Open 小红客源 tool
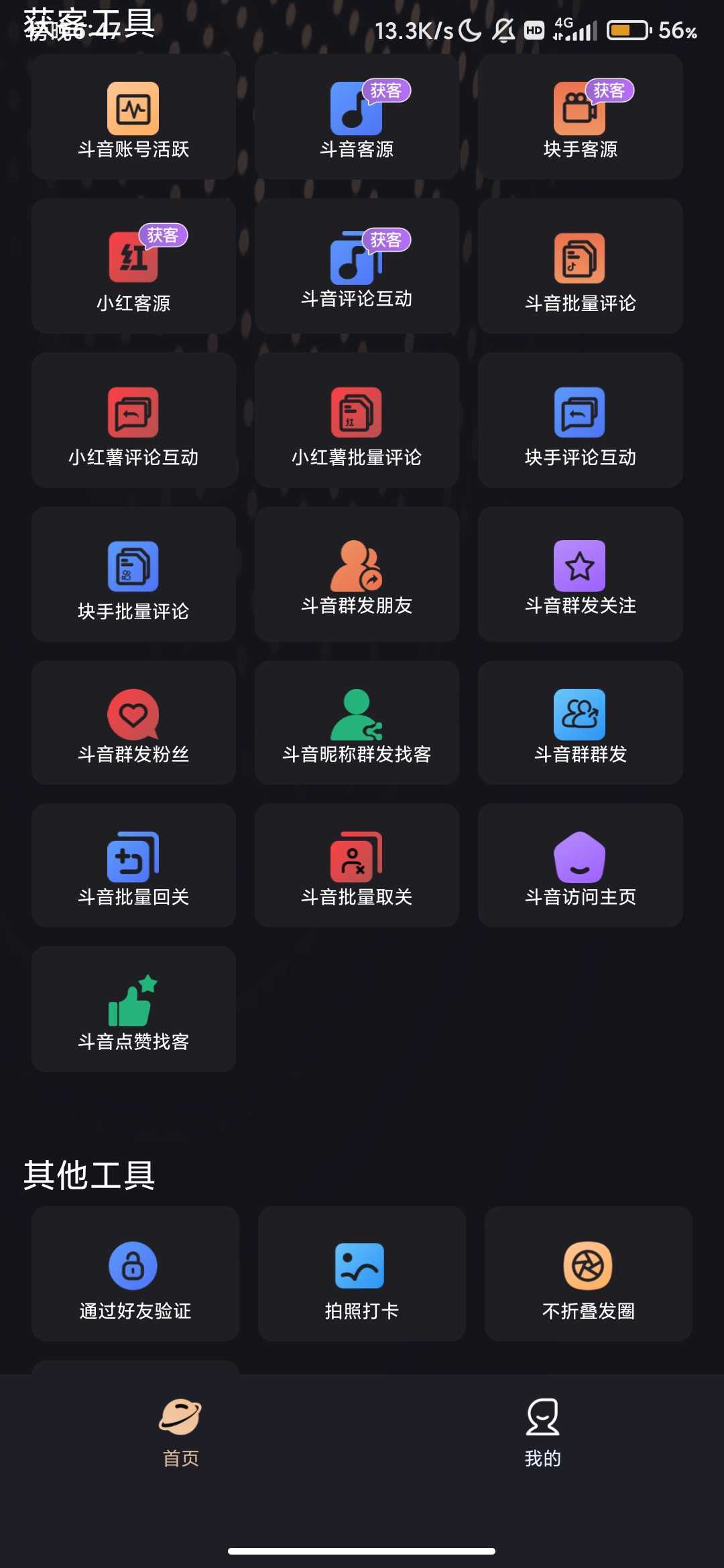 [x=133, y=267]
